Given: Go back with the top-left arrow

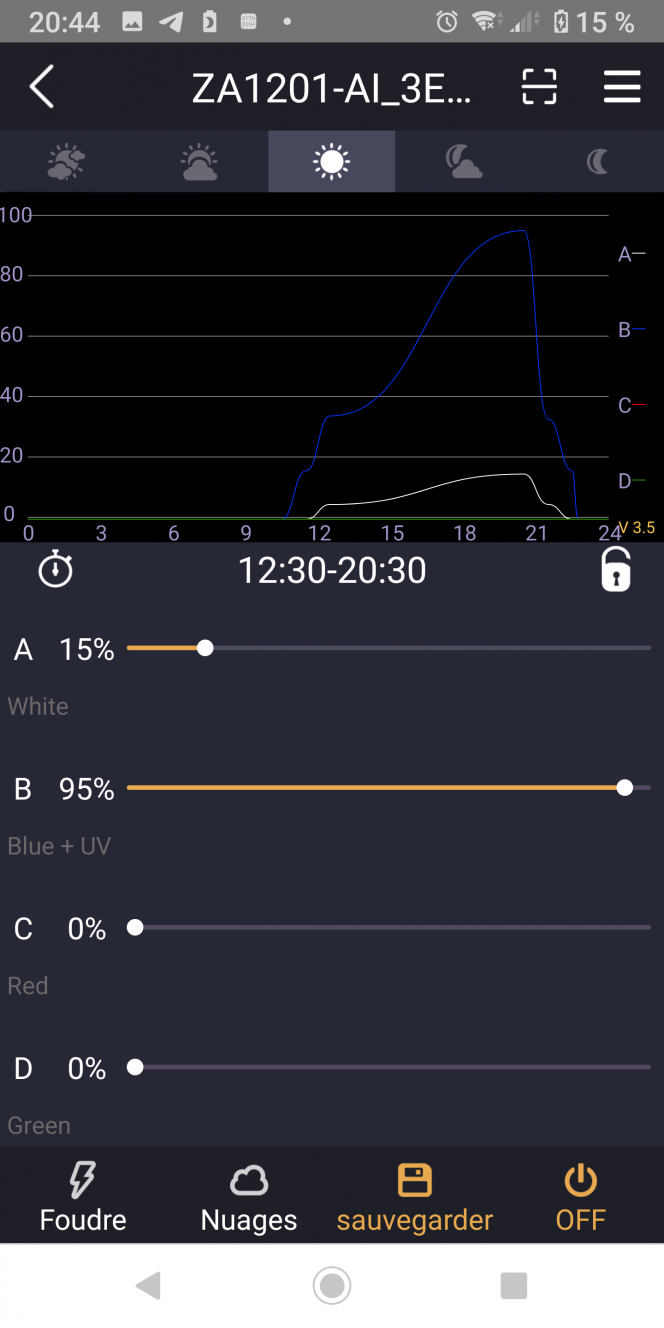Looking at the screenshot, I should (x=42, y=88).
